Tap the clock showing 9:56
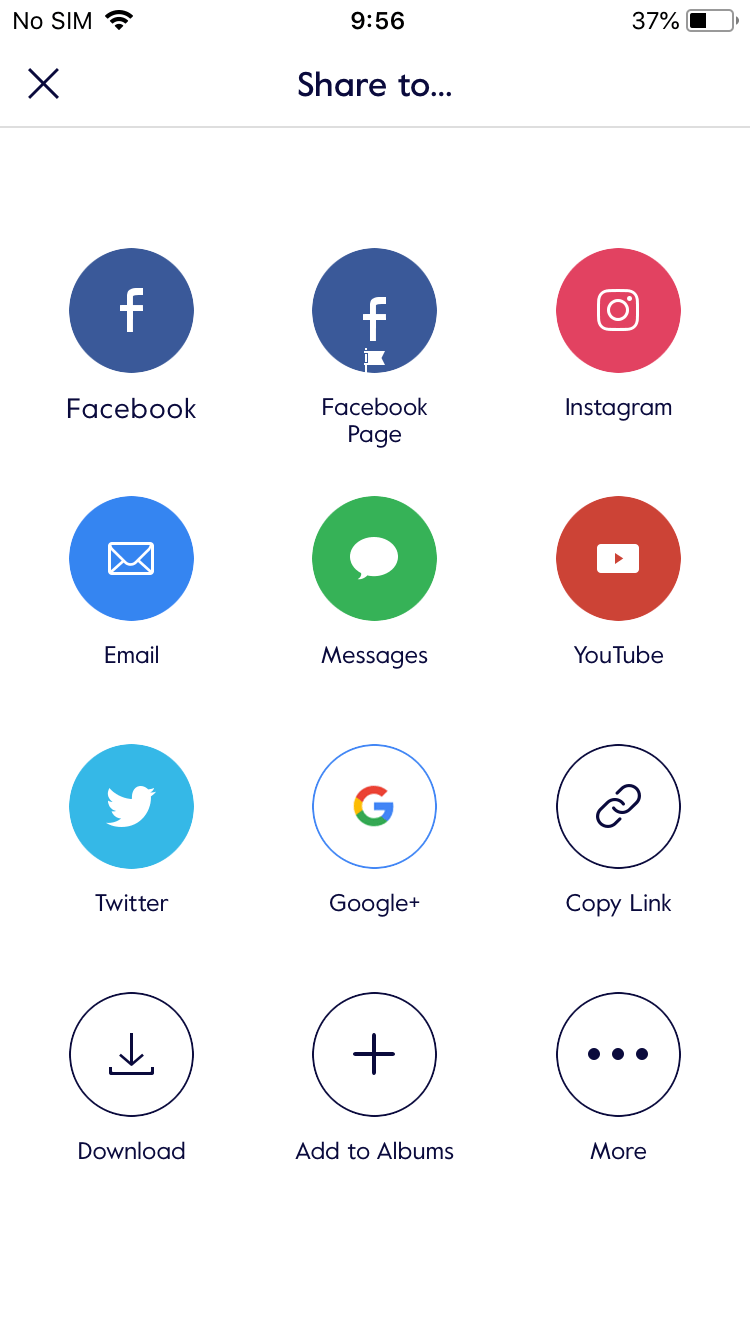The height and width of the screenshot is (1334, 750). [377, 20]
